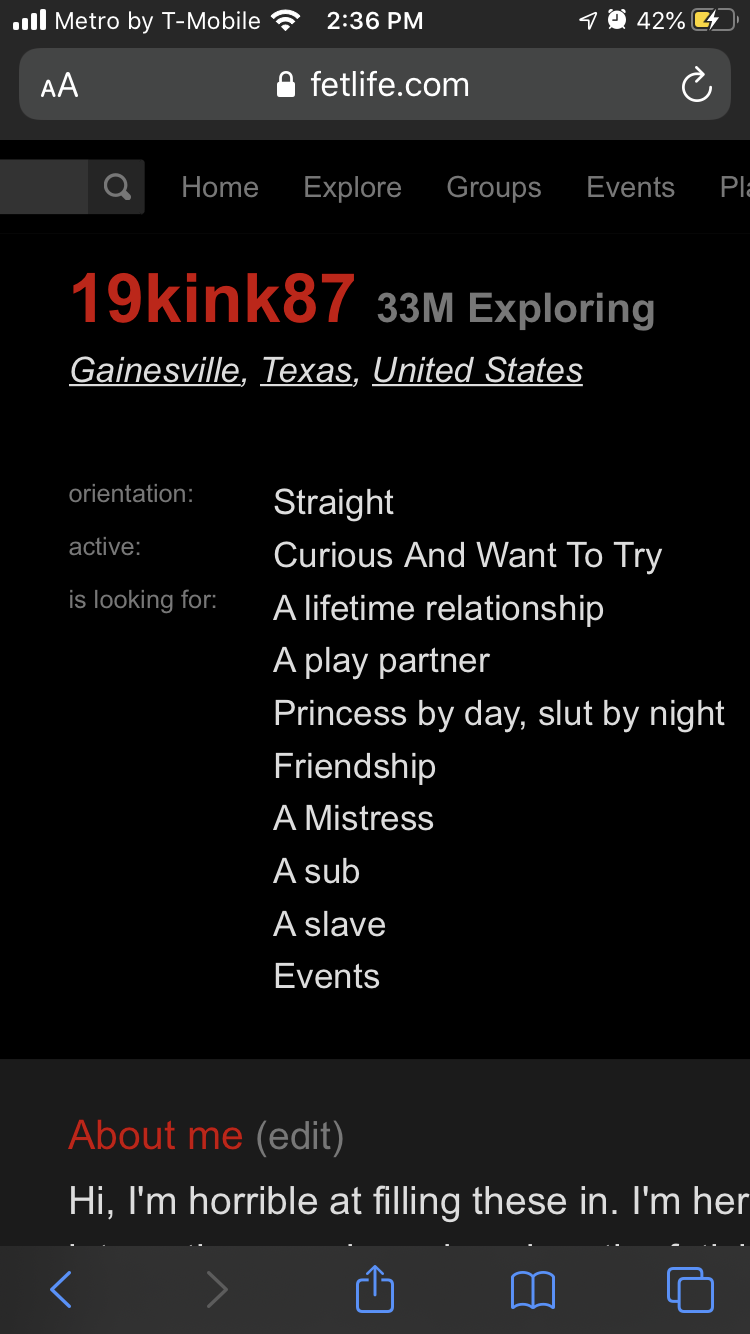Tap the search magnifier icon

[x=117, y=187]
